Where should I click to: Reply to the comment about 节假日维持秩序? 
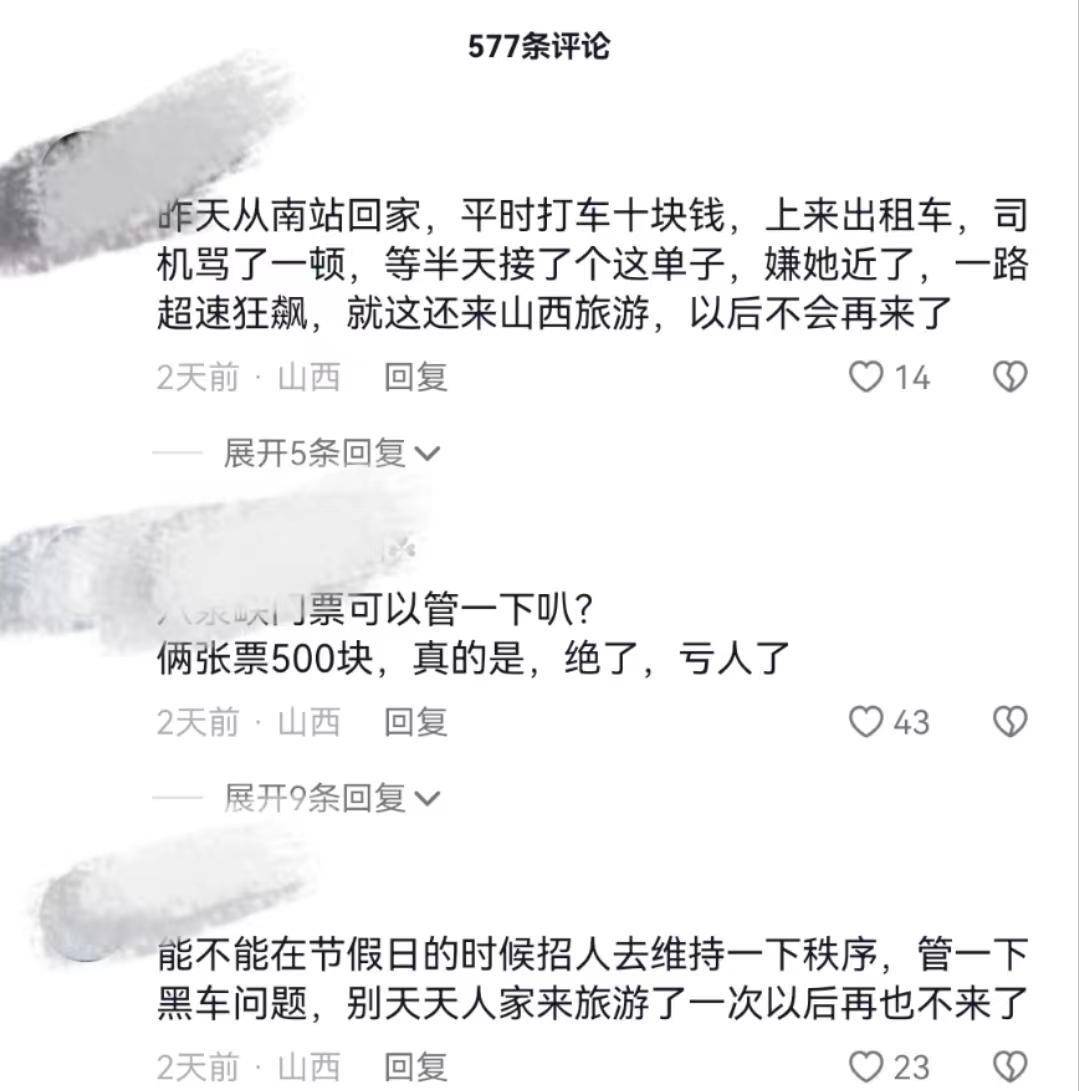415,1066
